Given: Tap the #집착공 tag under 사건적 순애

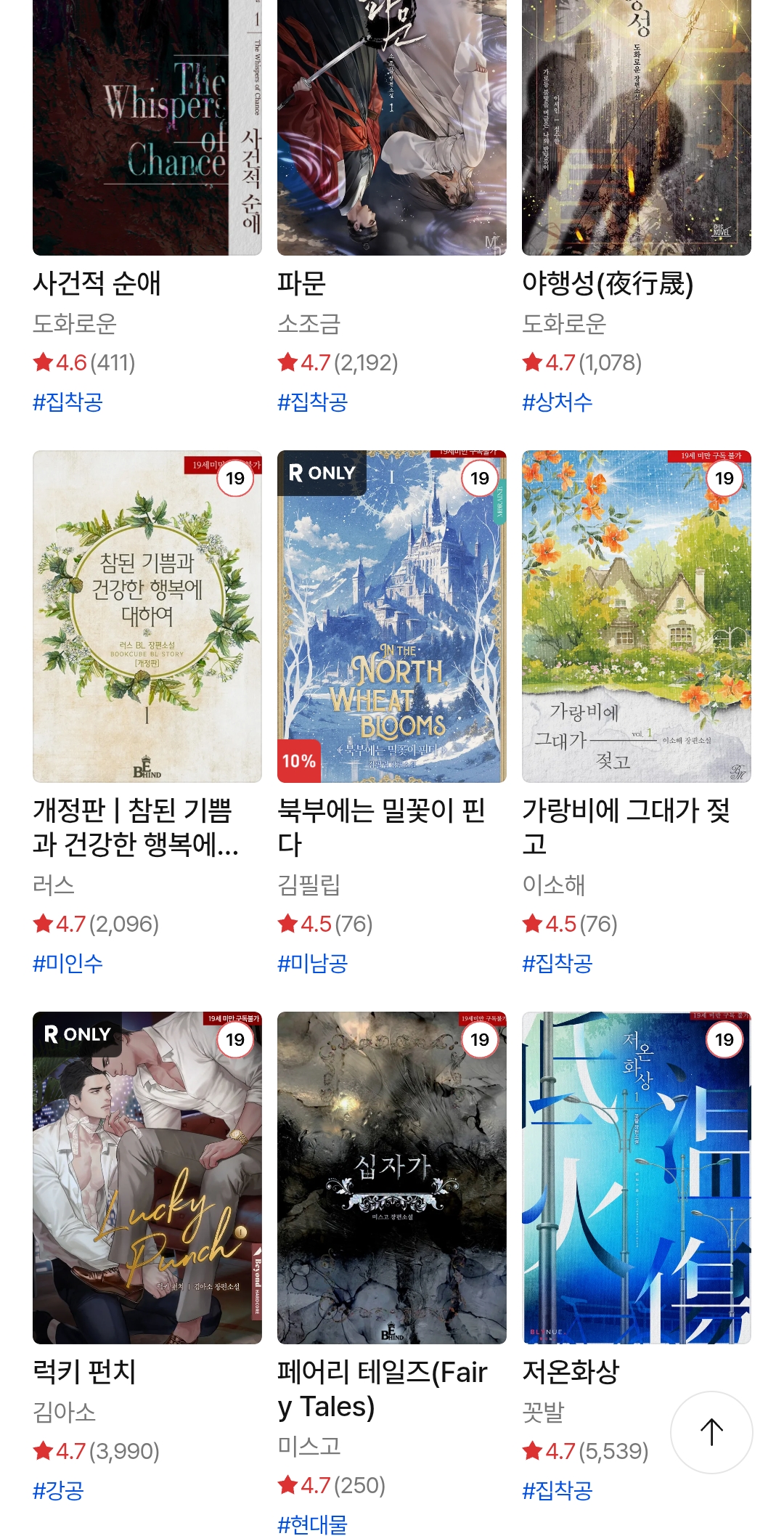Looking at the screenshot, I should (x=68, y=402).
